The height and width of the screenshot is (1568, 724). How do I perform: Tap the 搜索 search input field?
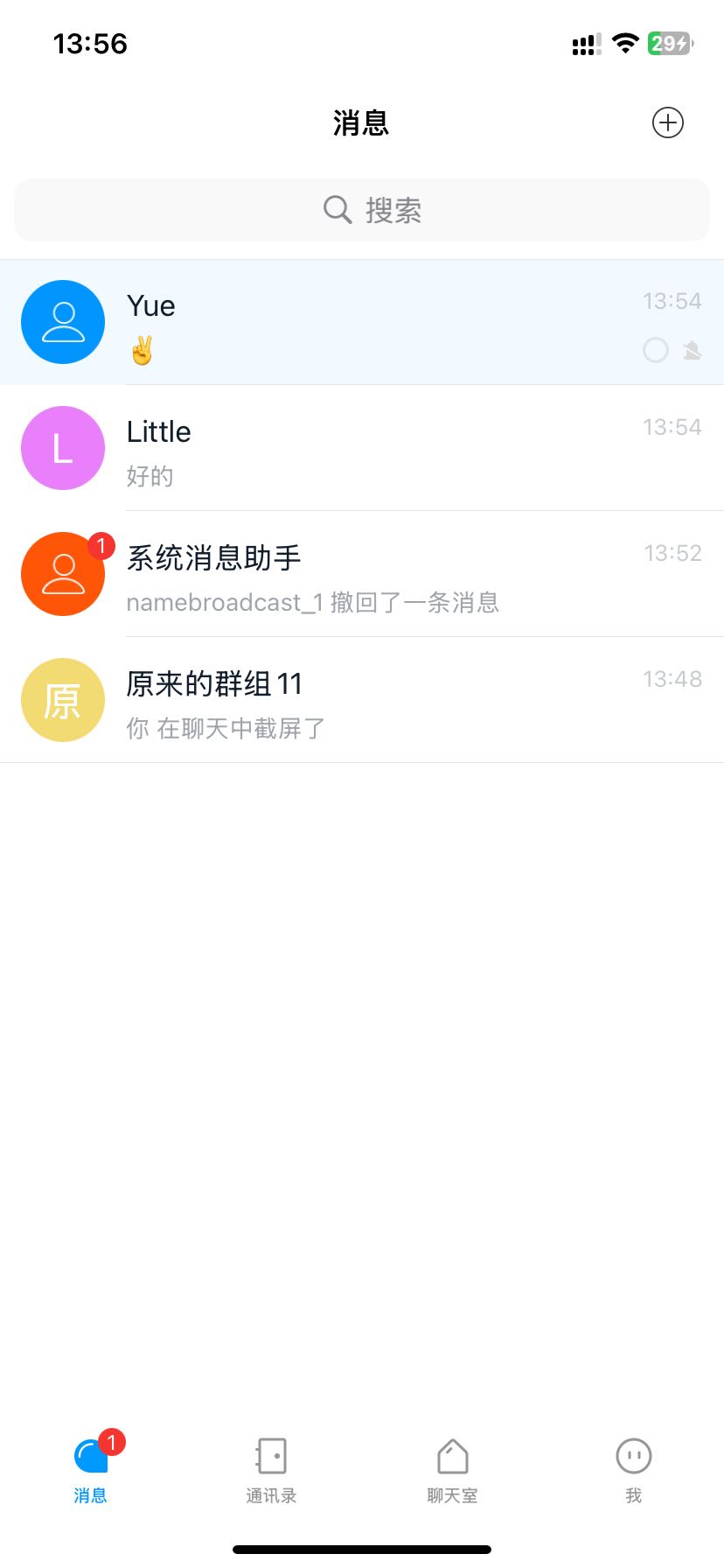click(393, 209)
